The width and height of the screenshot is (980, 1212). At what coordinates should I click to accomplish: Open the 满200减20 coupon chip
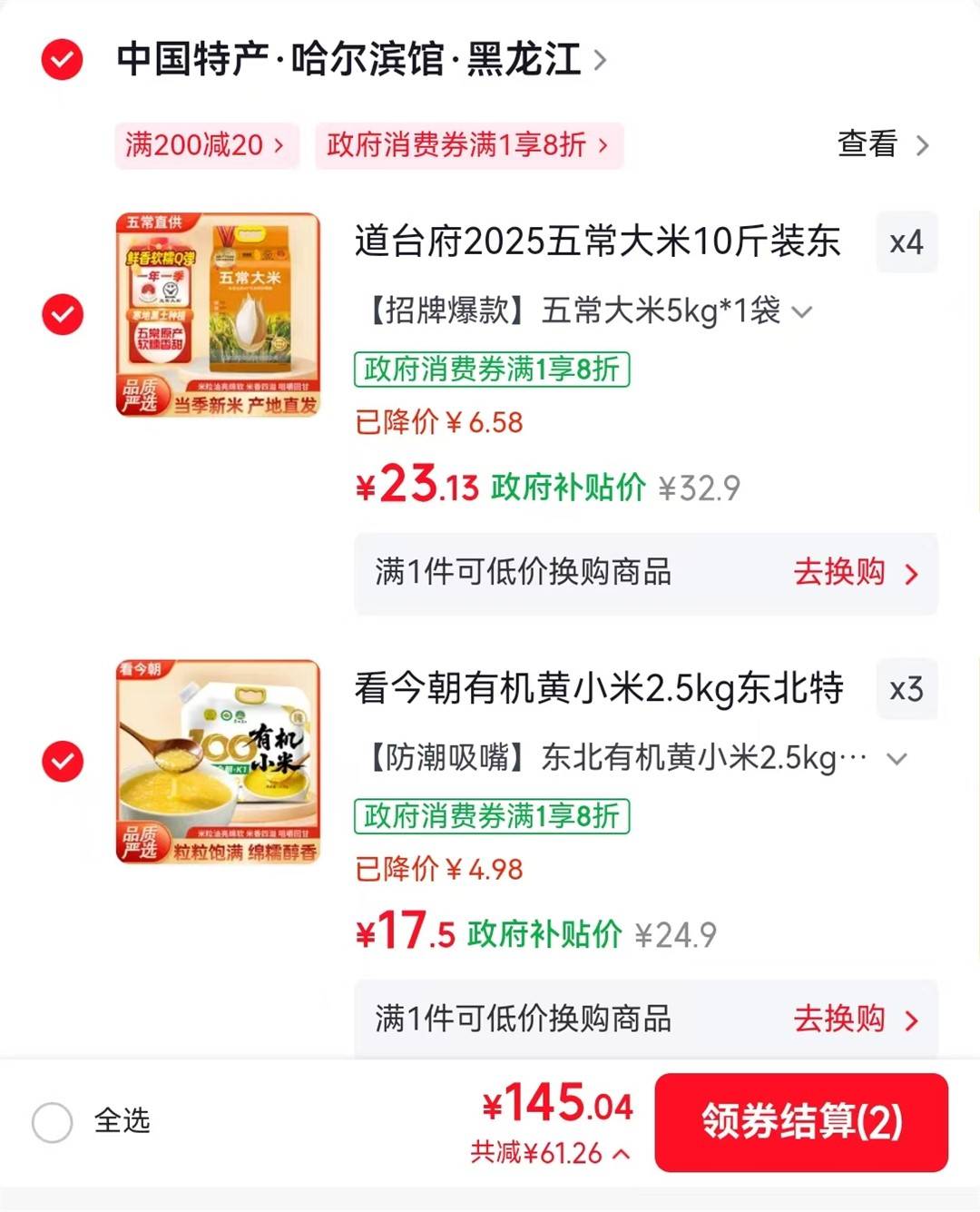(205, 145)
